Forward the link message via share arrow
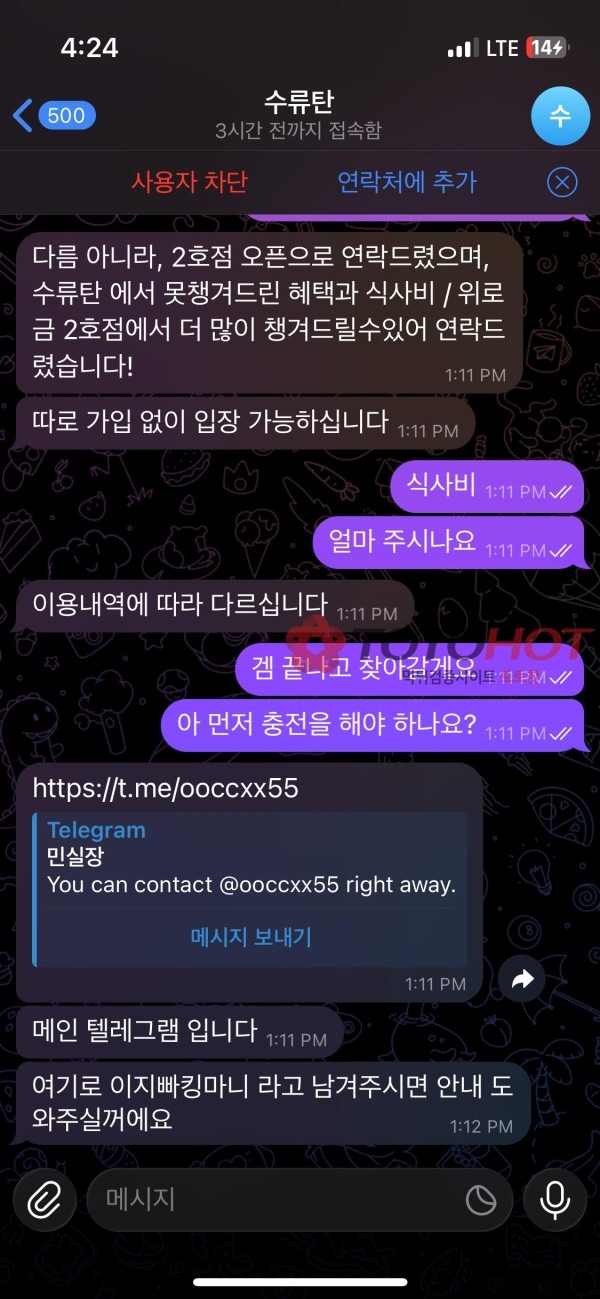 (522, 981)
